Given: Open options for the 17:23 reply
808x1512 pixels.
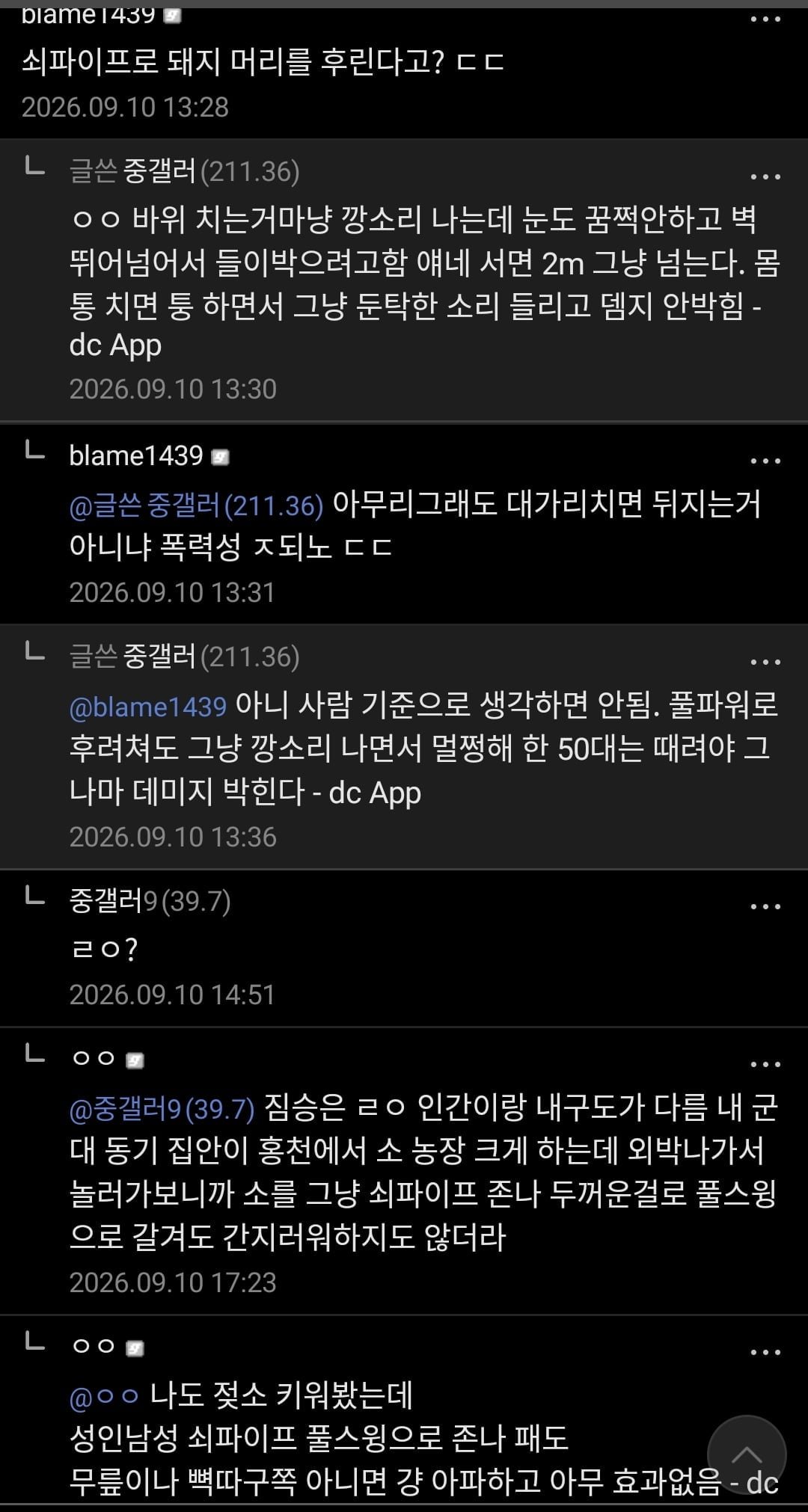Looking at the screenshot, I should pyautogui.click(x=765, y=1063).
